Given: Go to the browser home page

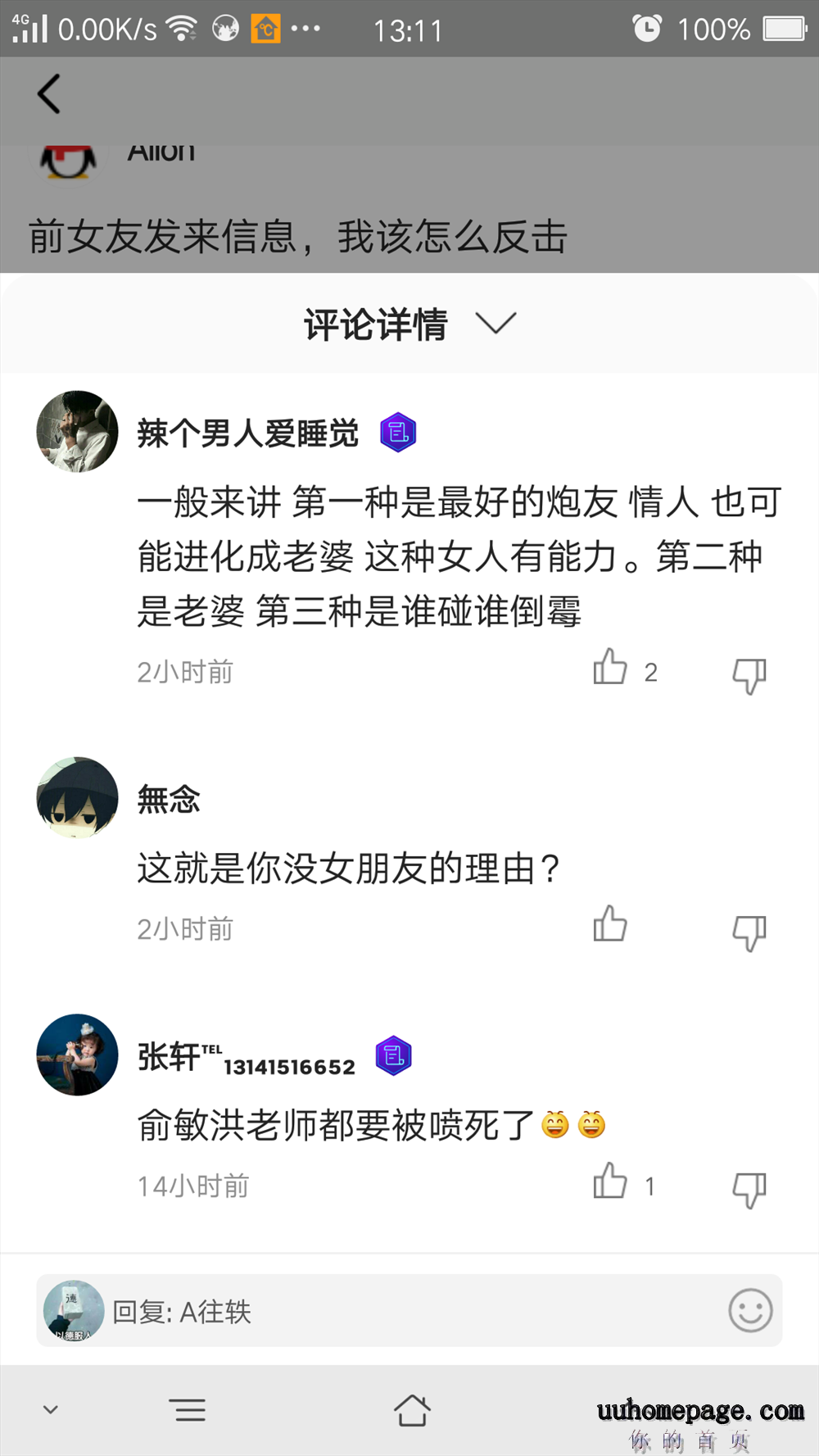Looking at the screenshot, I should click(412, 1410).
